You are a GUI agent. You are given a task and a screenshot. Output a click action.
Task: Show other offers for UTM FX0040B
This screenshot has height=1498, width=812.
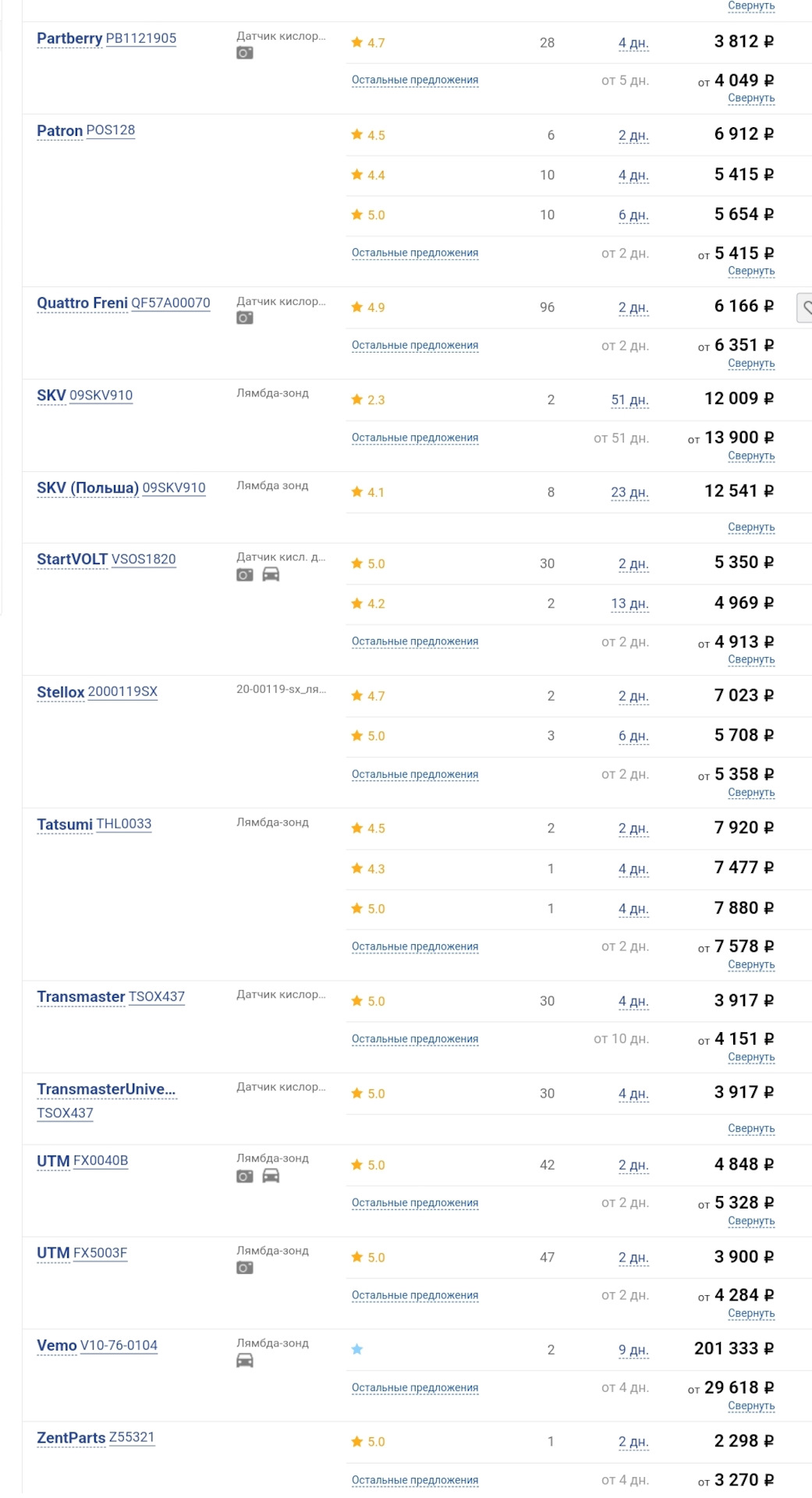tap(414, 1203)
